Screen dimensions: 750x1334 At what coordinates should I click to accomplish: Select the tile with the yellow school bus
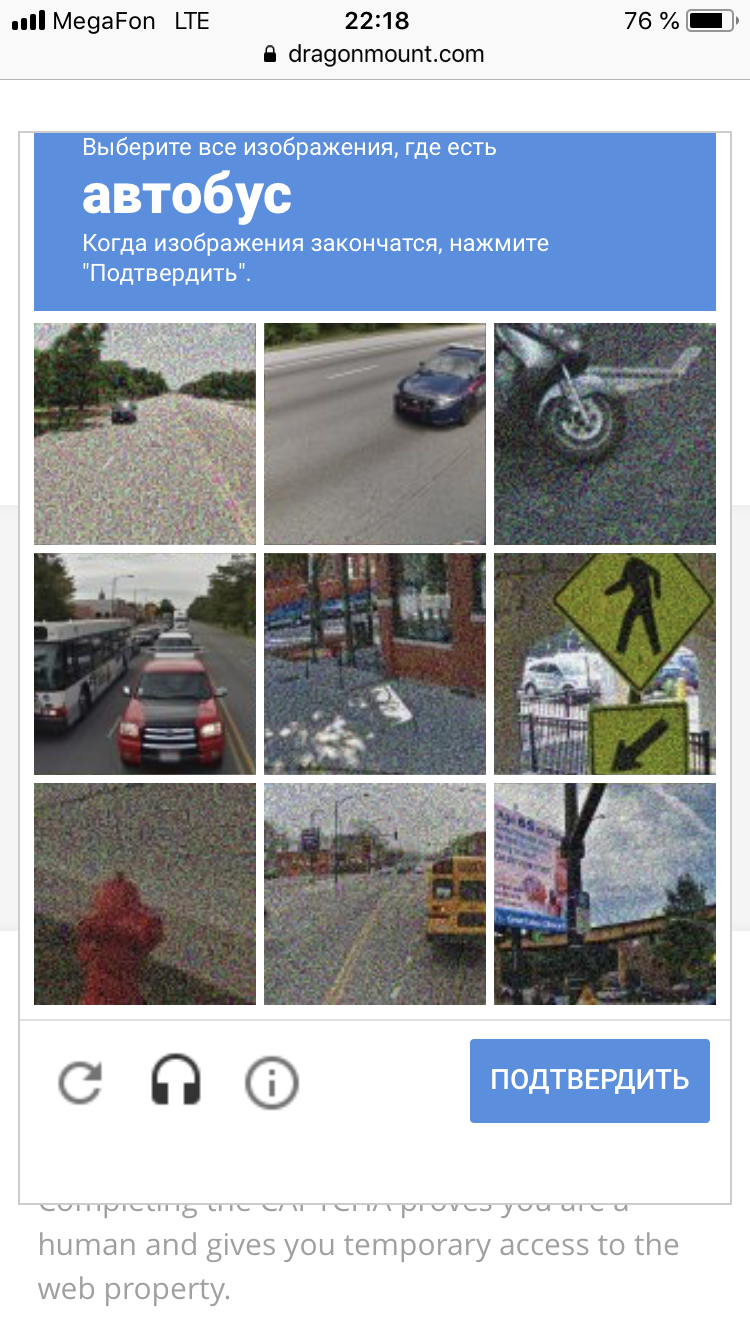pyautogui.click(x=375, y=894)
